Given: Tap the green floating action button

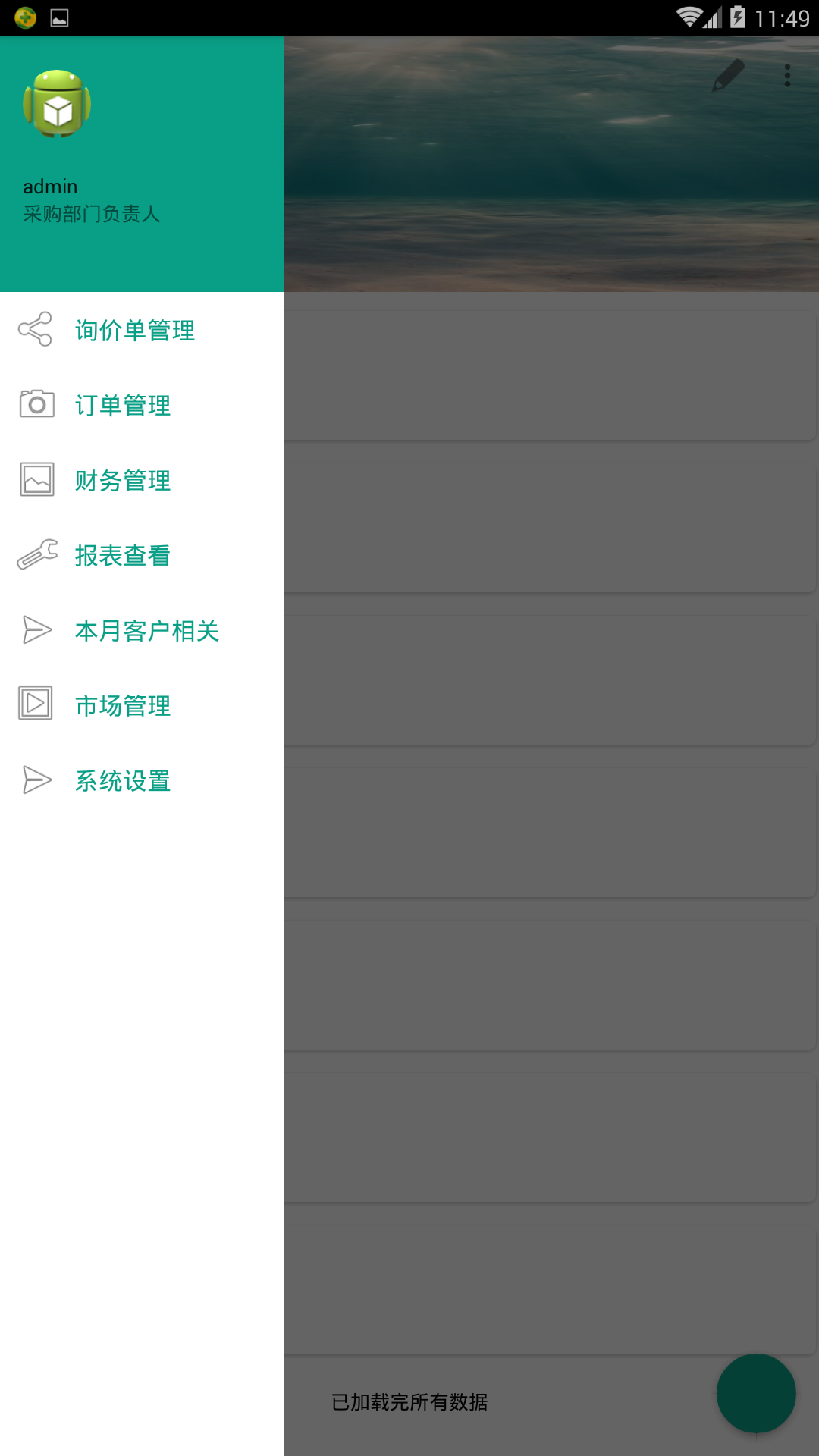Looking at the screenshot, I should [756, 1393].
